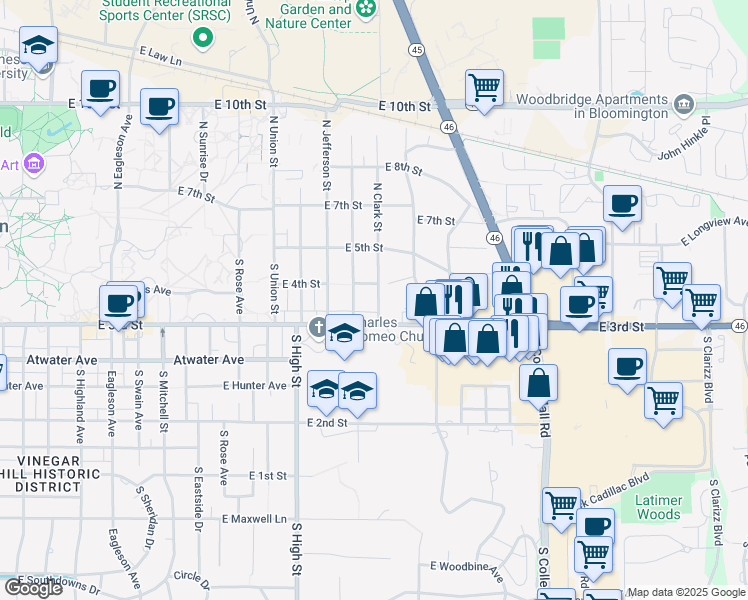The height and width of the screenshot is (600, 748).
Task: Select the coffee marker on E 10th St near N Sunrise Dr
Action: (x=160, y=106)
